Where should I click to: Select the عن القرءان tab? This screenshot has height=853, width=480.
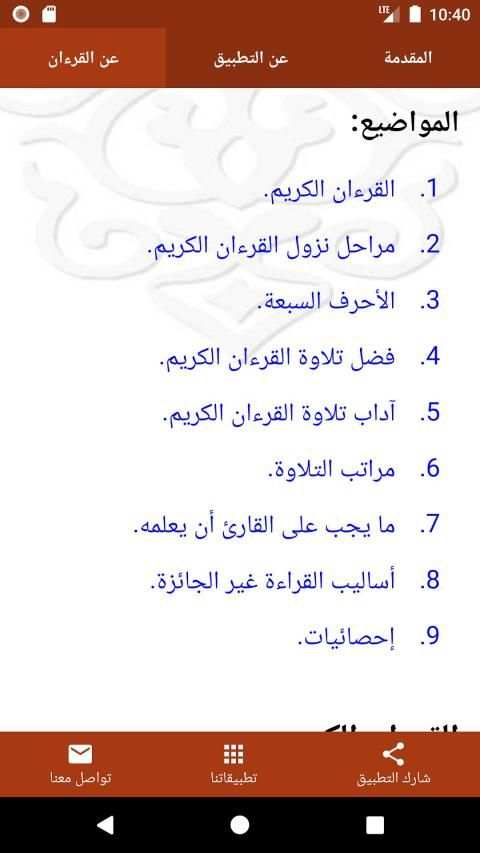tap(83, 58)
